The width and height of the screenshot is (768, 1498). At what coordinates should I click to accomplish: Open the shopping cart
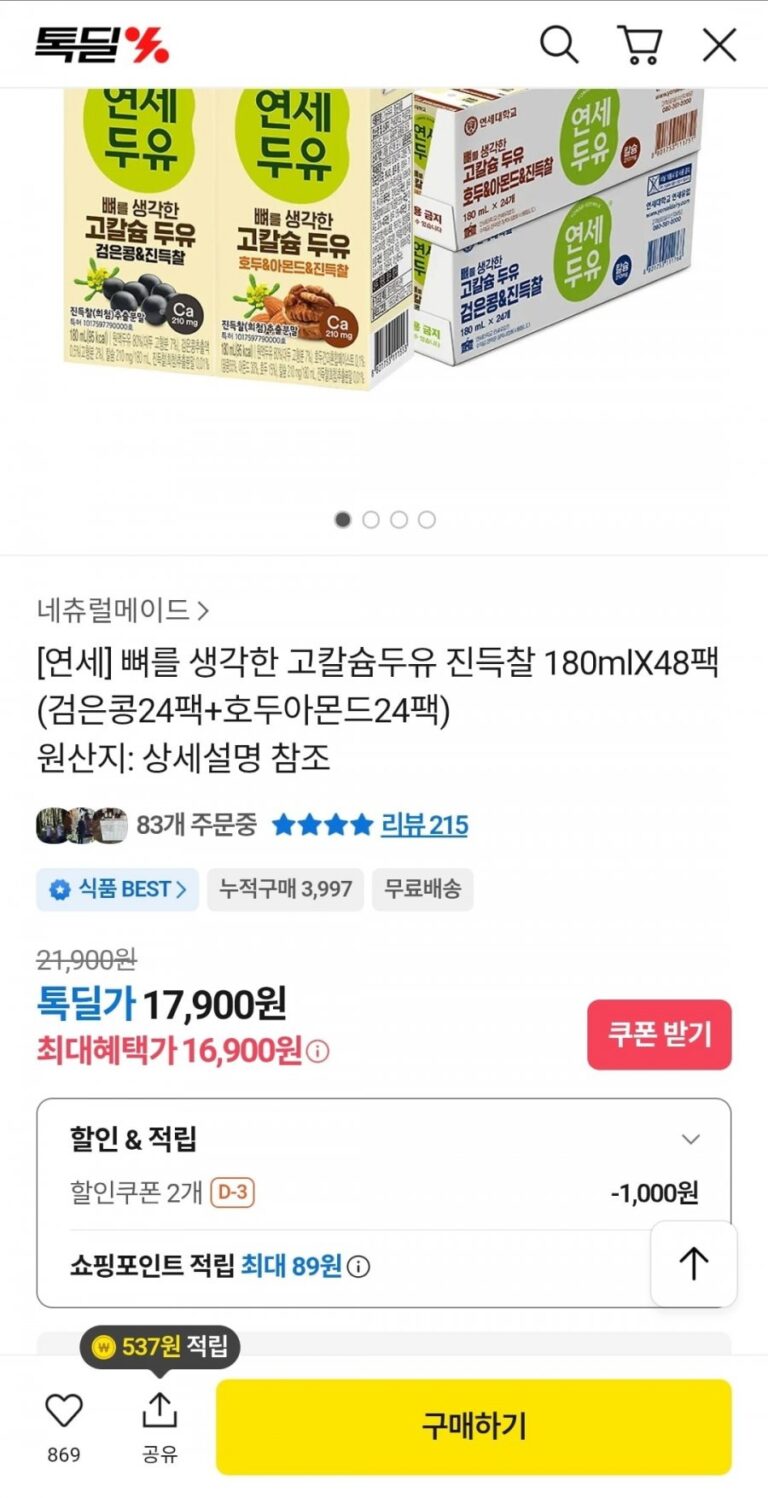[639, 45]
